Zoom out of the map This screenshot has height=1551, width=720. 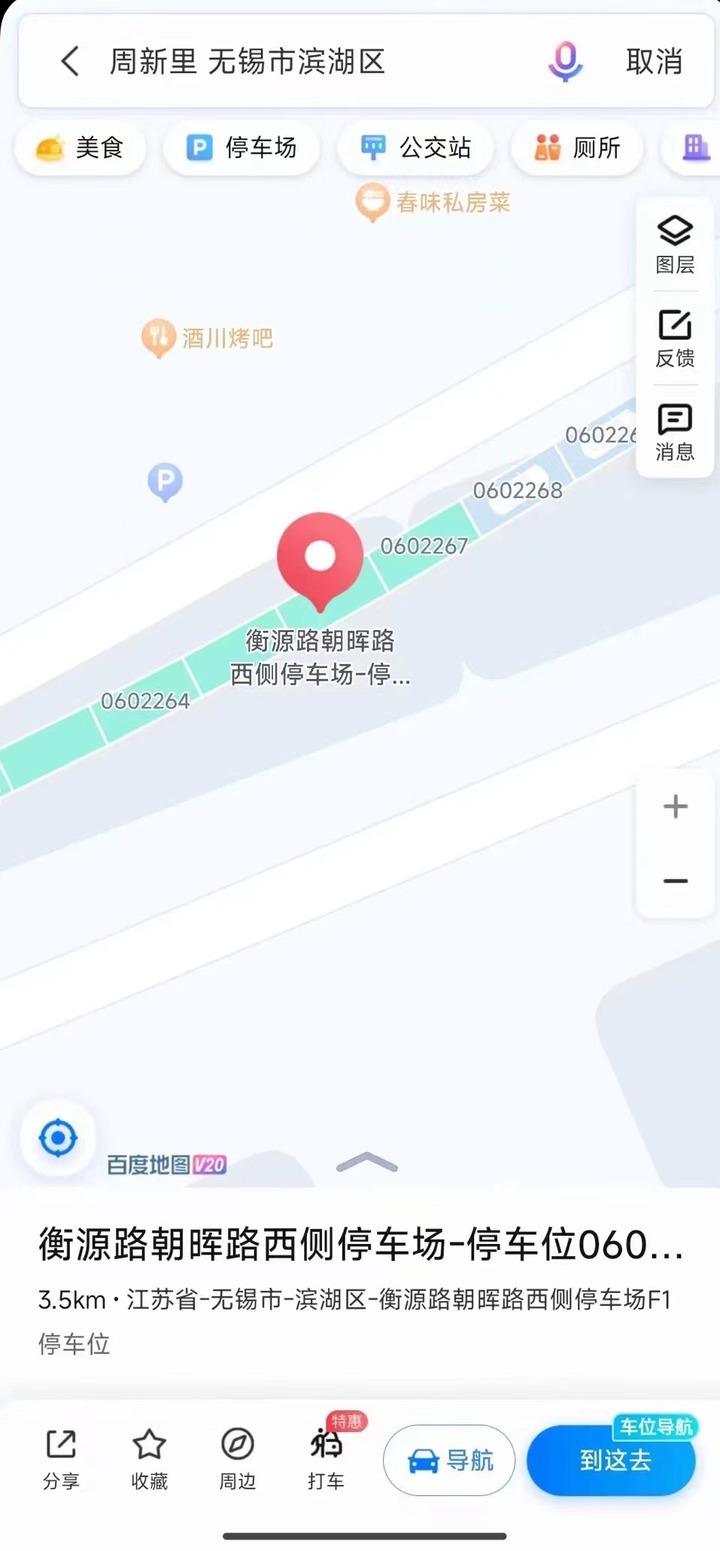(x=675, y=881)
